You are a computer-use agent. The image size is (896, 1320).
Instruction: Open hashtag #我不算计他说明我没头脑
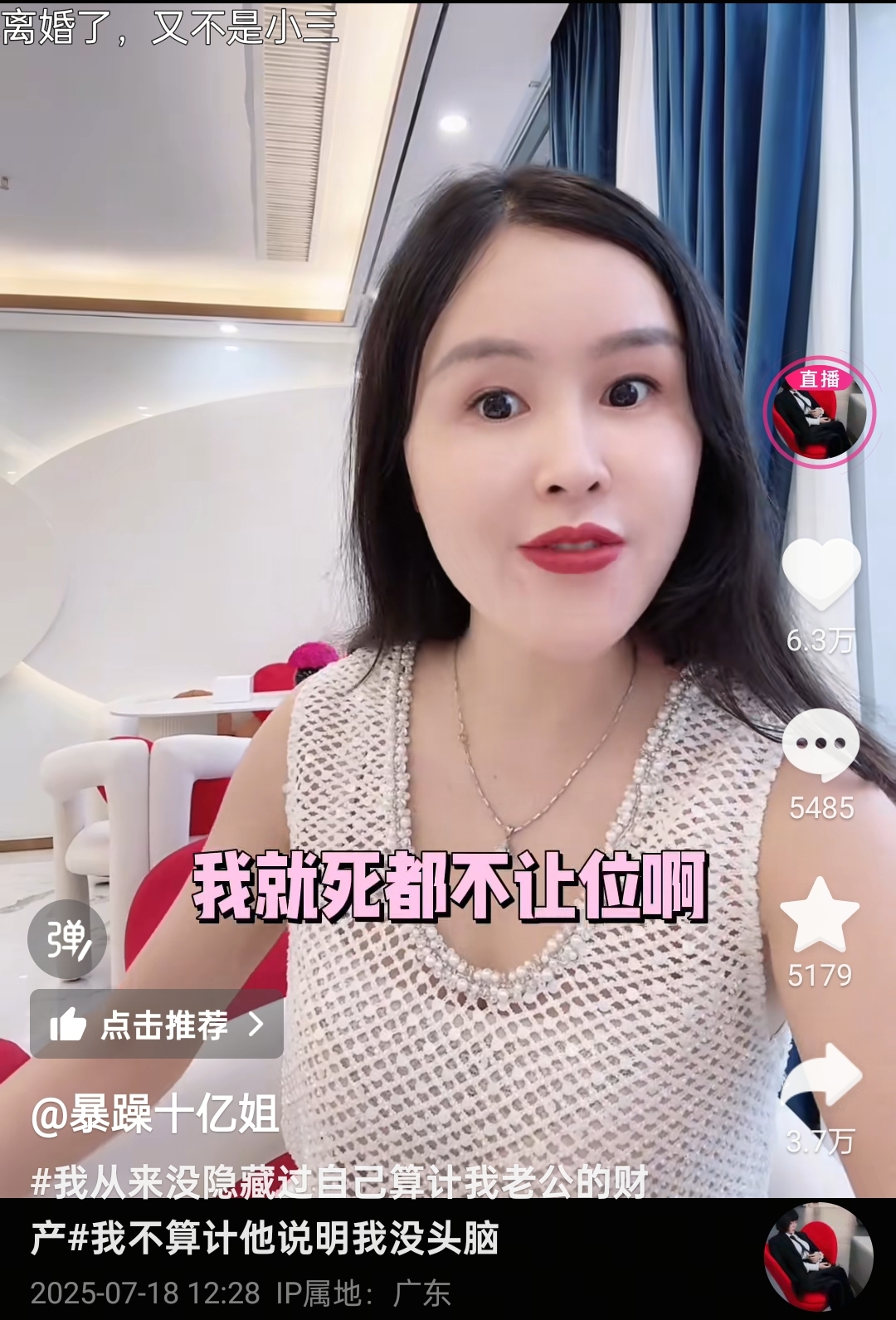(284, 1239)
